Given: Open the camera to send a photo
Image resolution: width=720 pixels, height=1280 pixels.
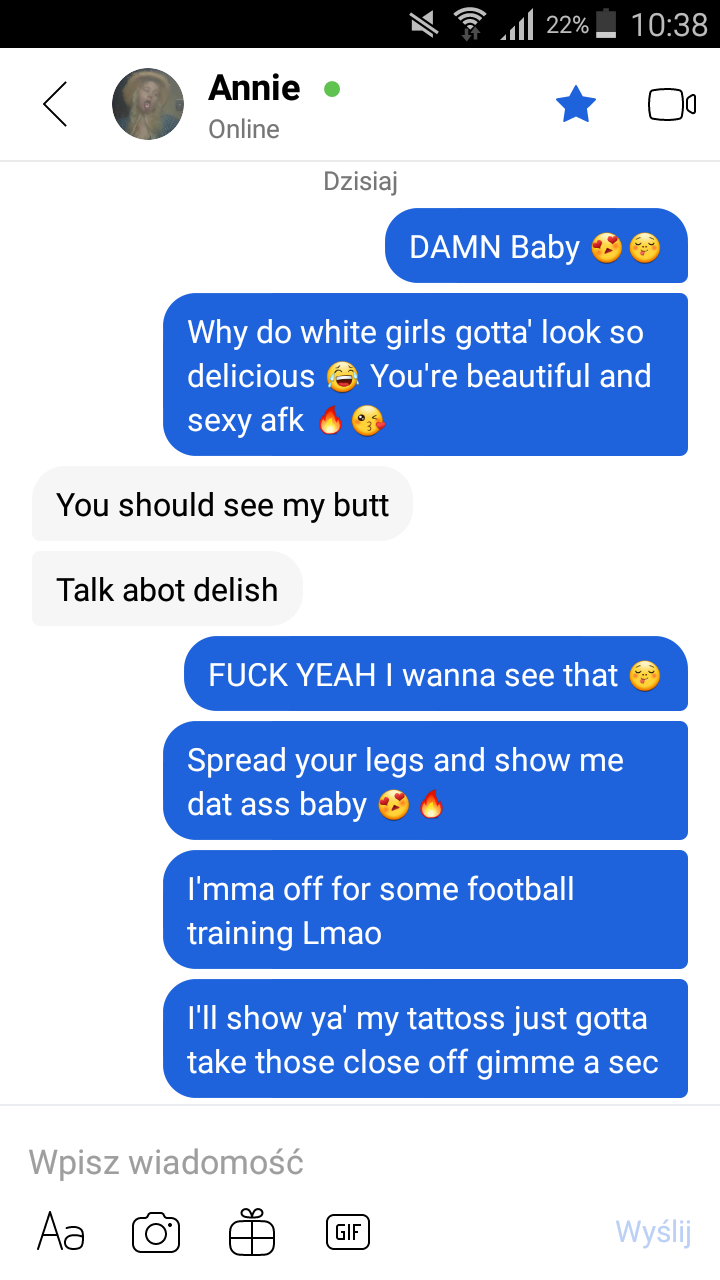Looking at the screenshot, I should coord(156,1232).
